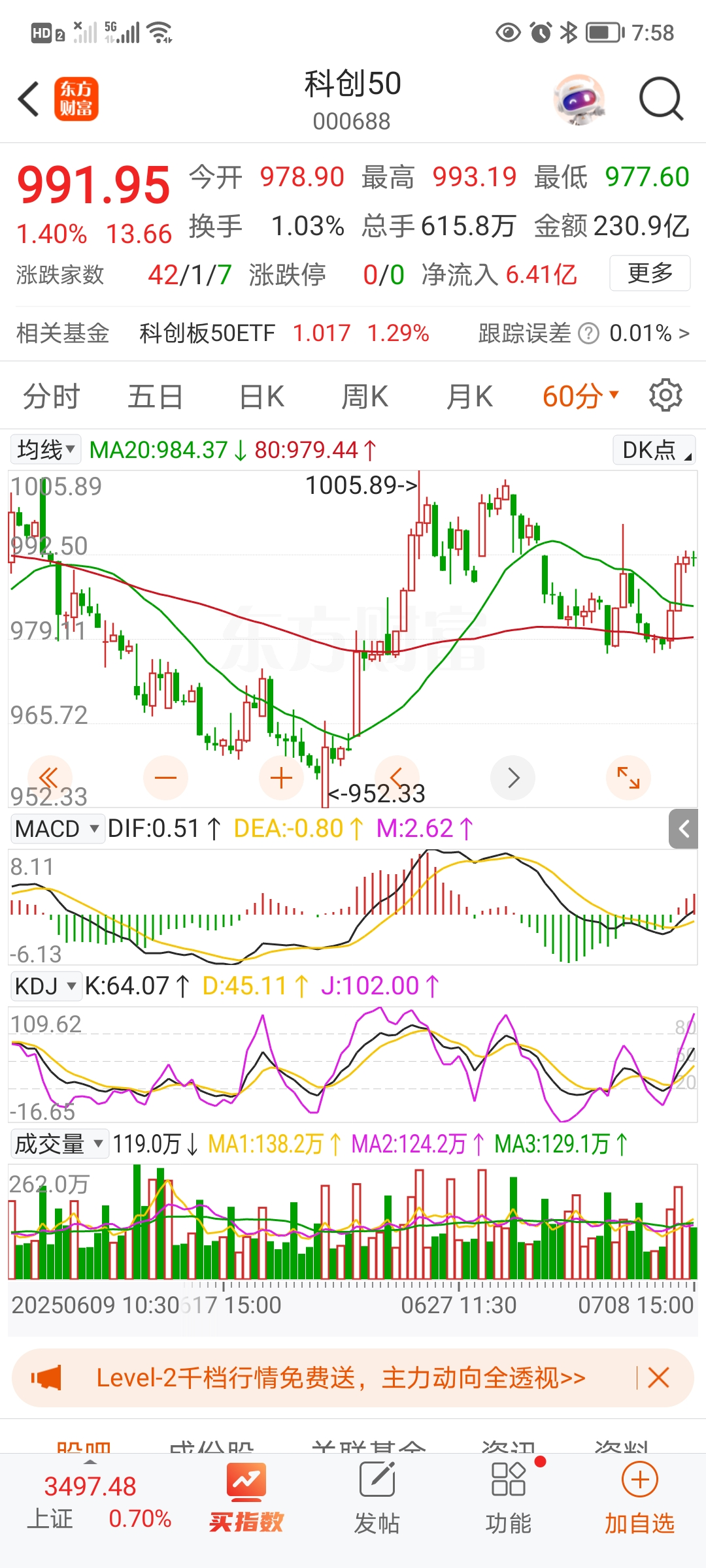Viewport: 706px width, 1568px height.
Task: Open the search magnifier
Action: tap(660, 99)
